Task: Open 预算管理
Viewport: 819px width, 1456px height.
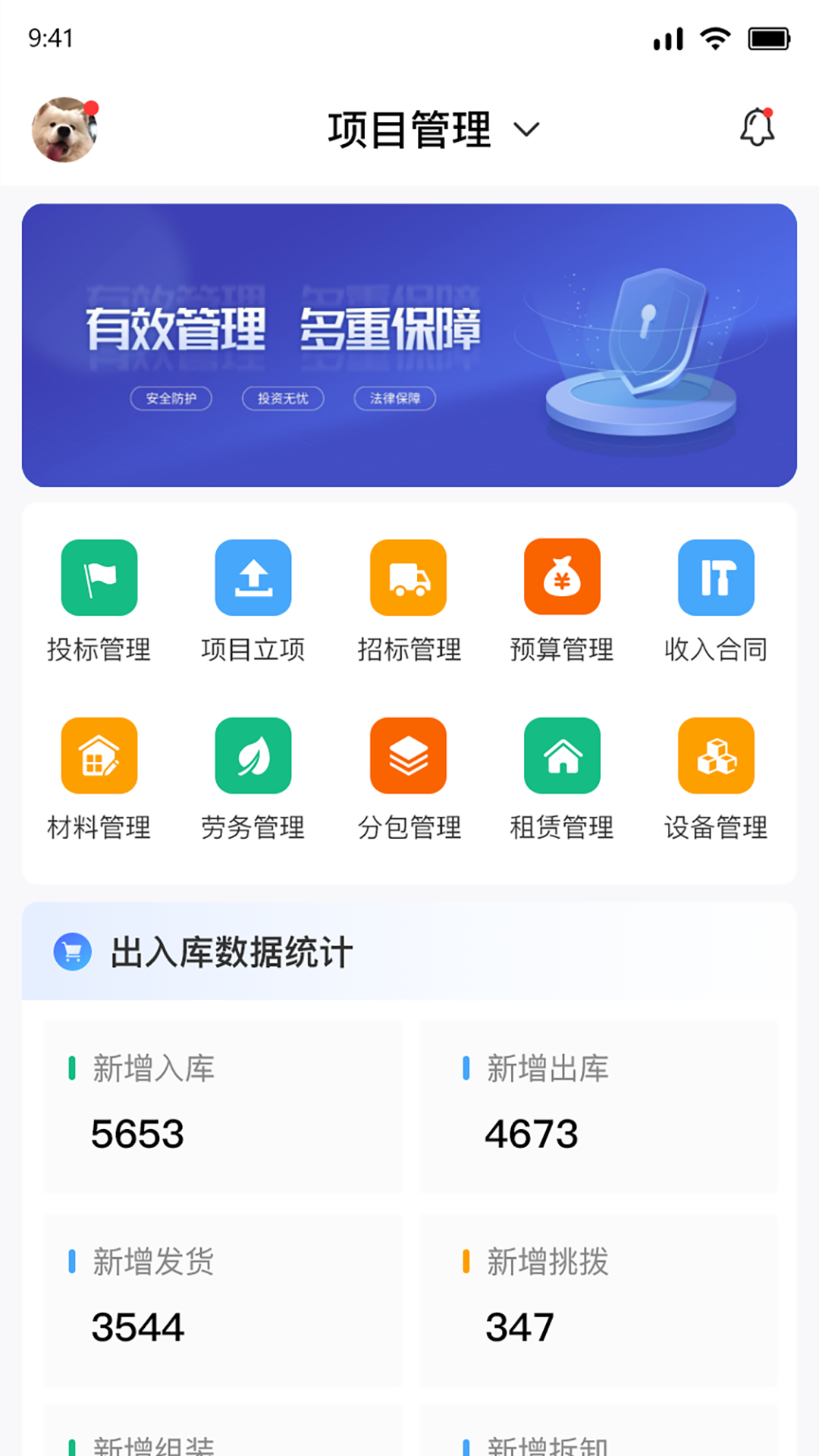Action: pyautogui.click(x=562, y=601)
